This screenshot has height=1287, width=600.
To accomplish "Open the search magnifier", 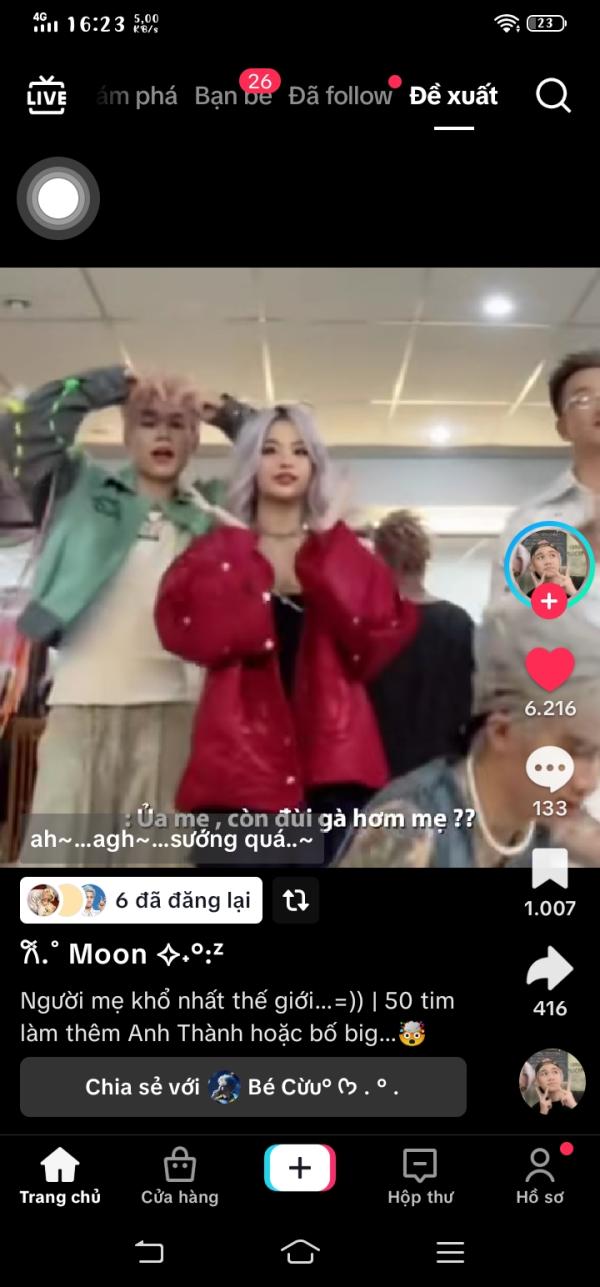I will [x=553, y=96].
